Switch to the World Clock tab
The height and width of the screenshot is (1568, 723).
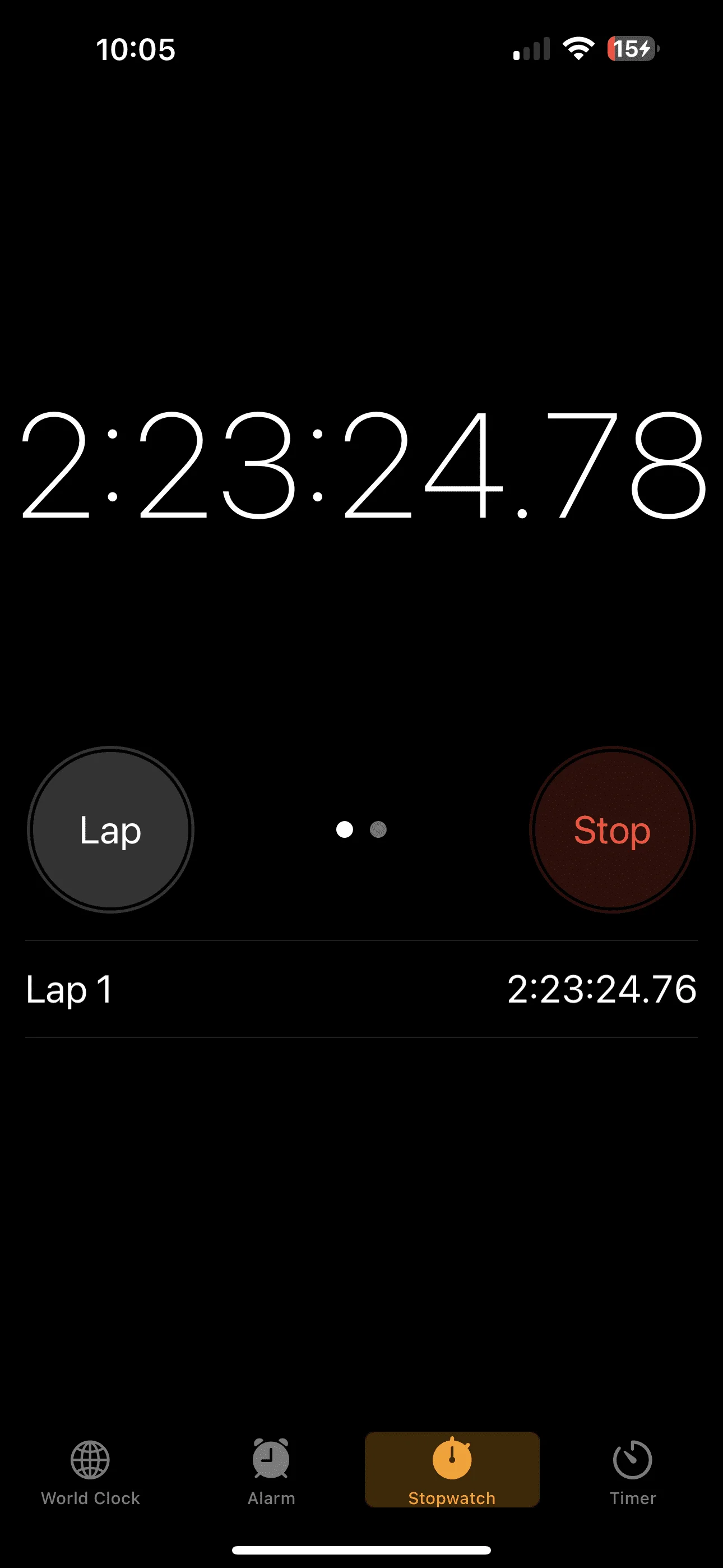91,1473
